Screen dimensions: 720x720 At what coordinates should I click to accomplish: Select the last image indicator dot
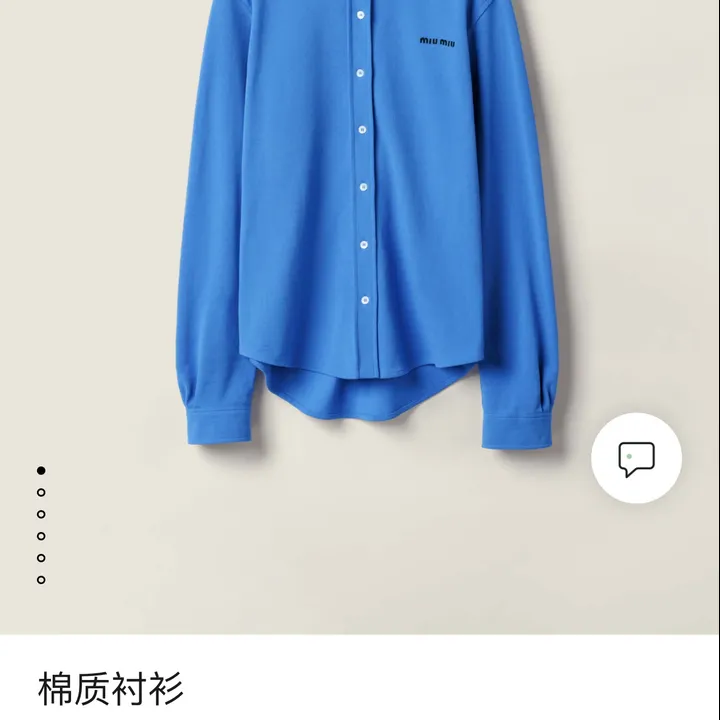point(41,580)
